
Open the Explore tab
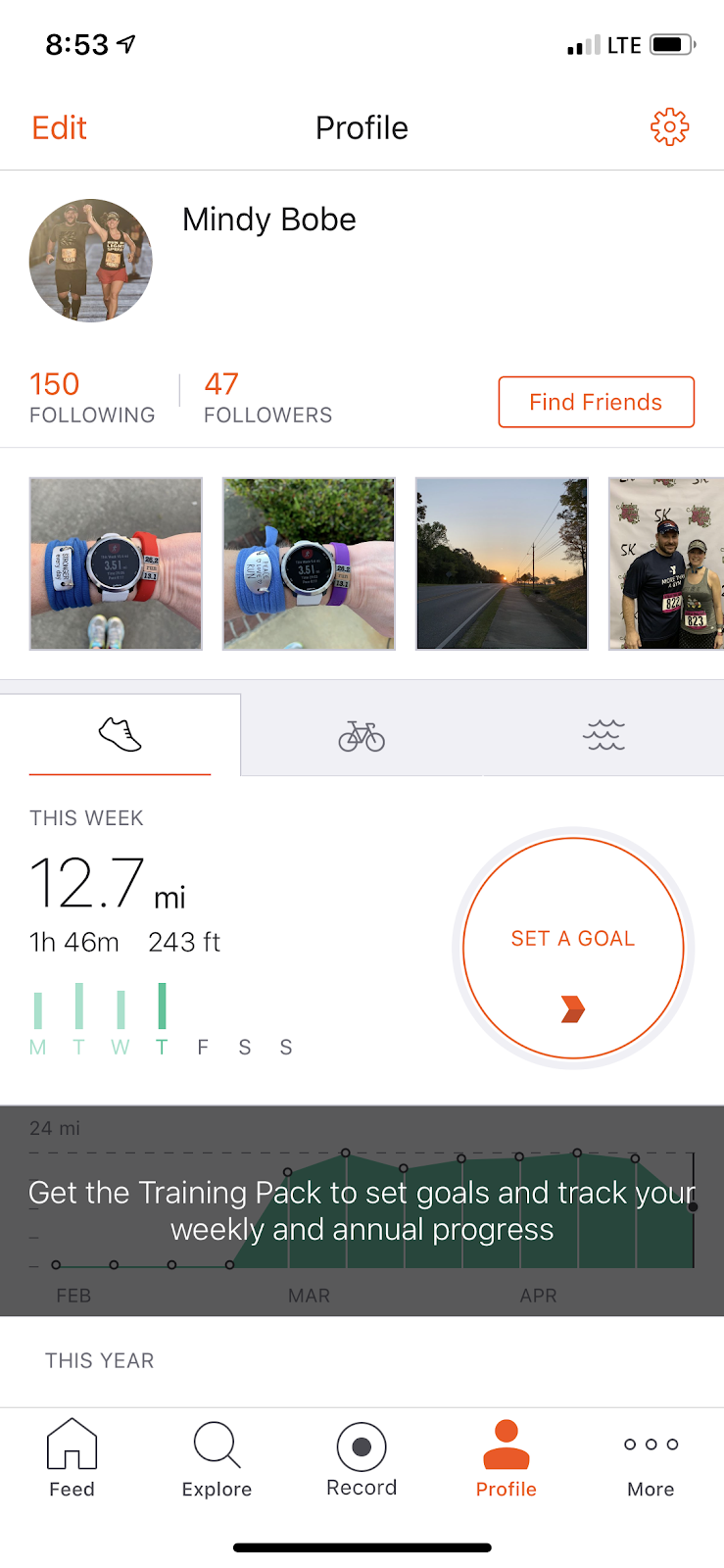click(217, 1458)
